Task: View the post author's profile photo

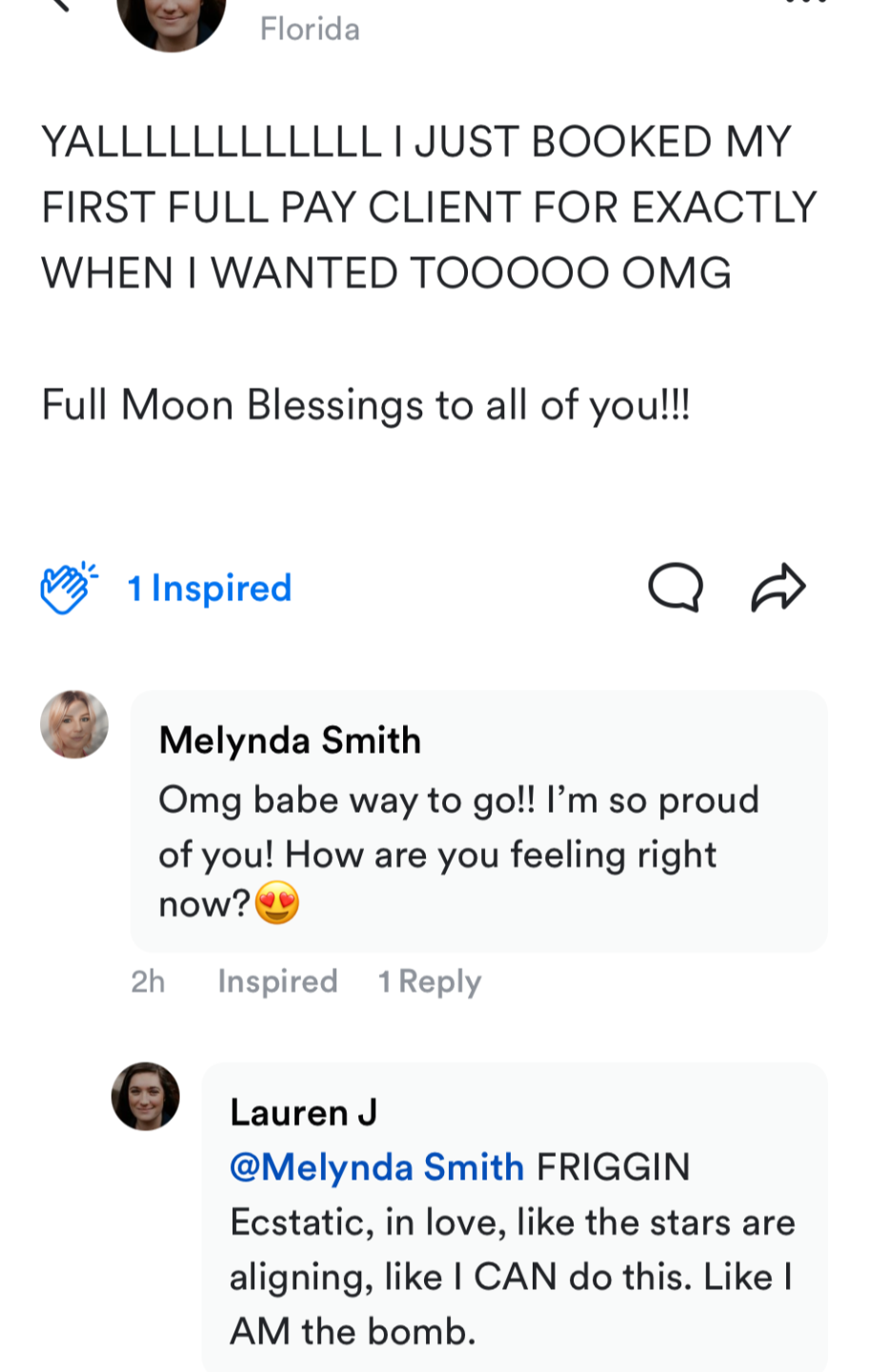Action: [x=172, y=19]
